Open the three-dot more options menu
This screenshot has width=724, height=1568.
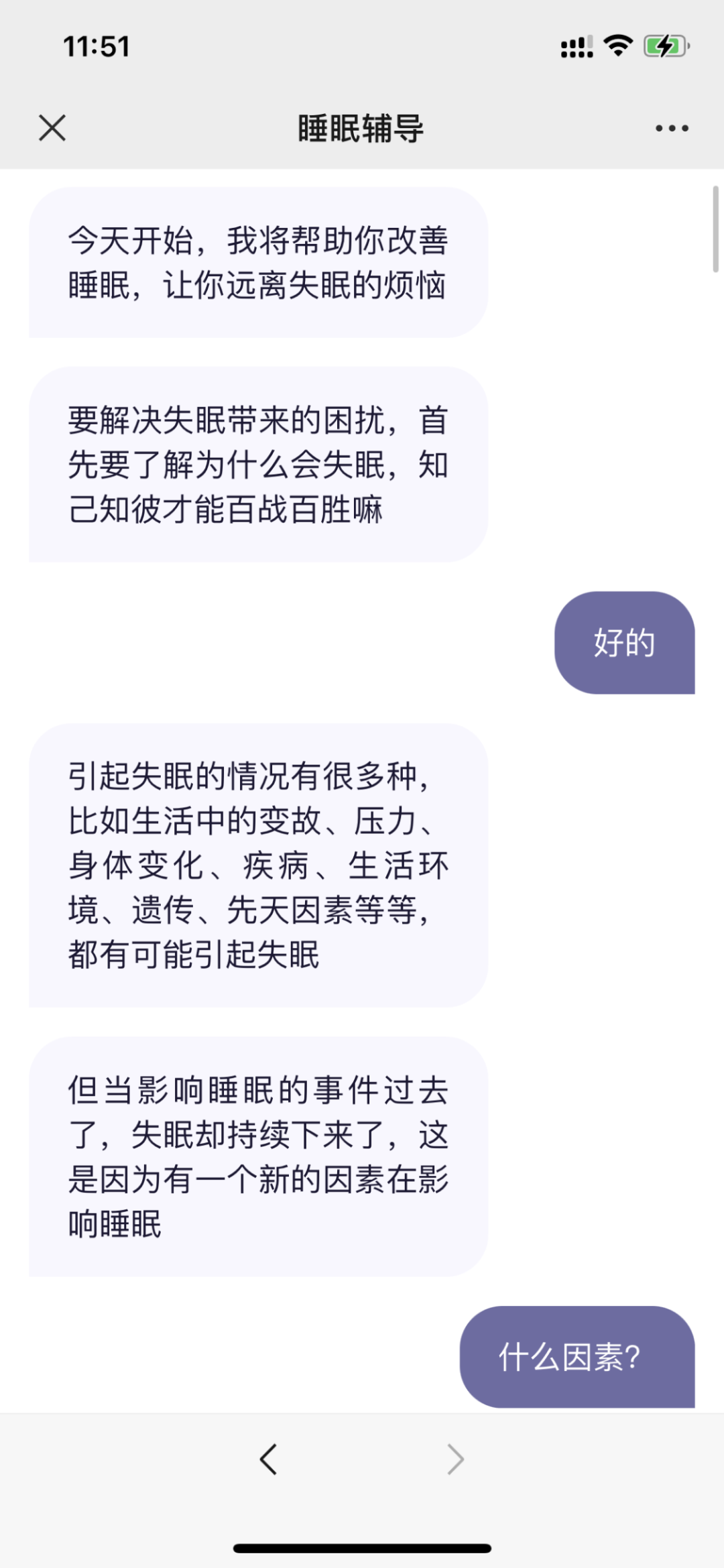tap(672, 128)
